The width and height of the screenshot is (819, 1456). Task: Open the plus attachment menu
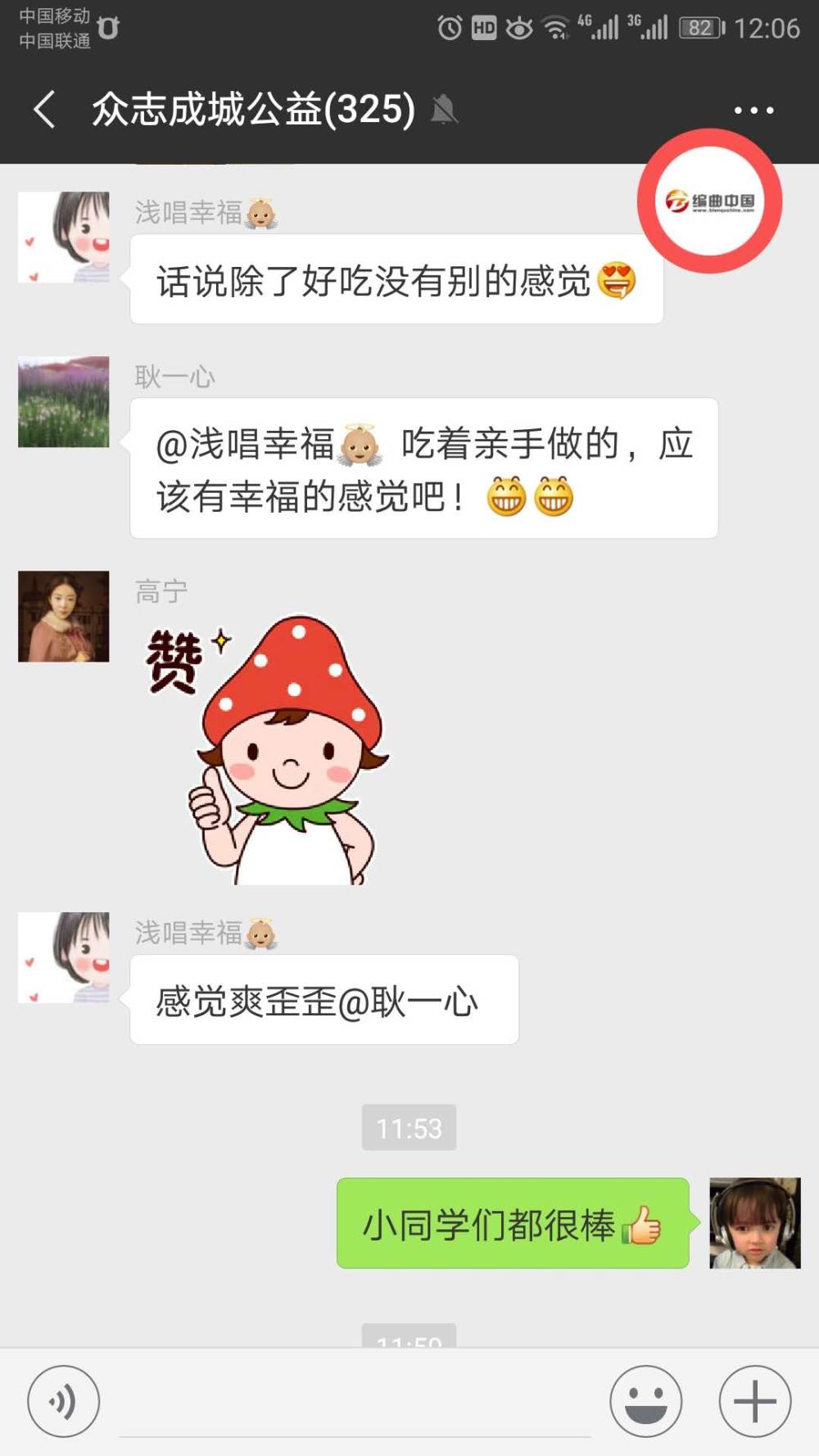pos(754,1401)
